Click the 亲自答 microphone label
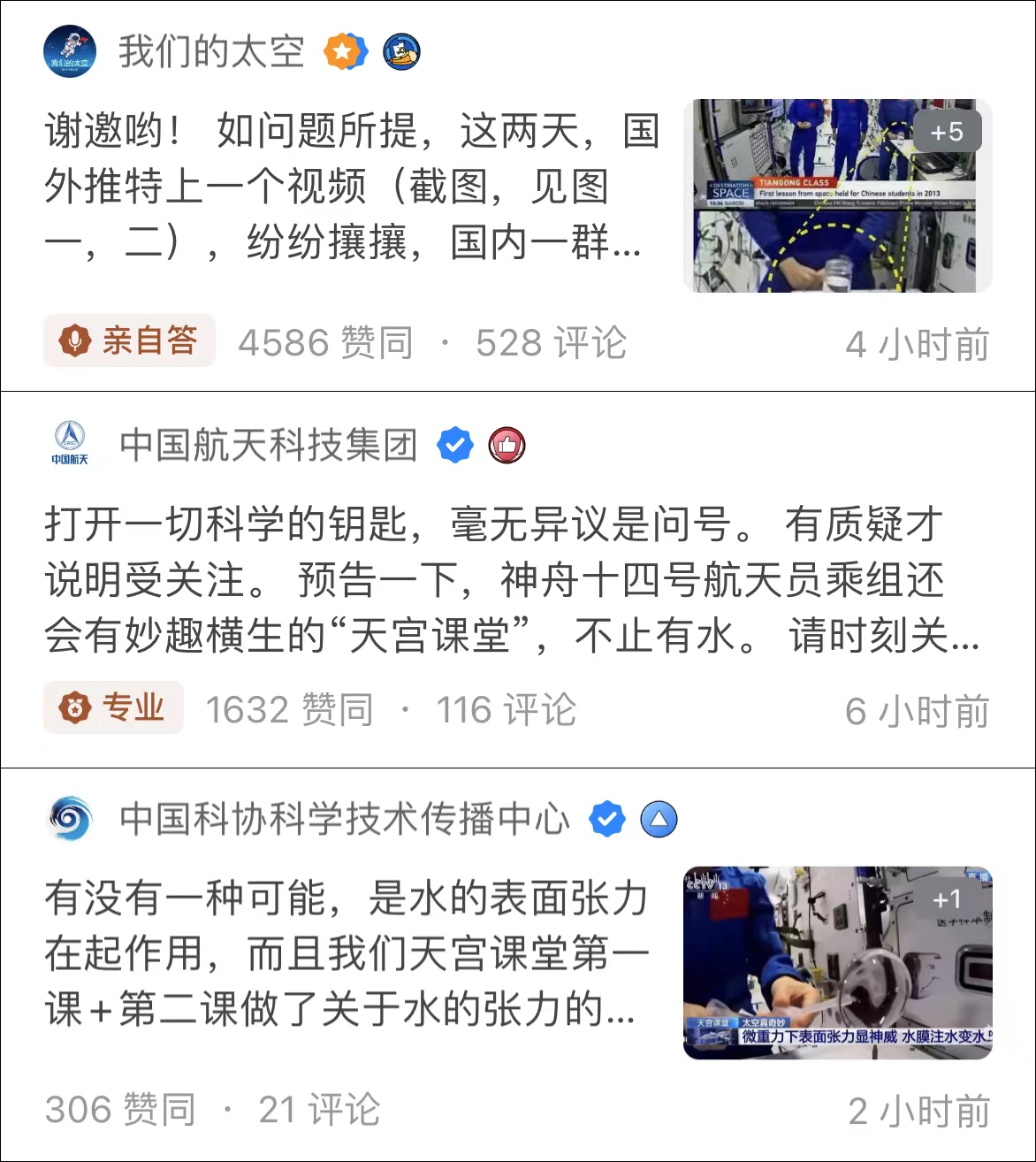 click(x=129, y=340)
